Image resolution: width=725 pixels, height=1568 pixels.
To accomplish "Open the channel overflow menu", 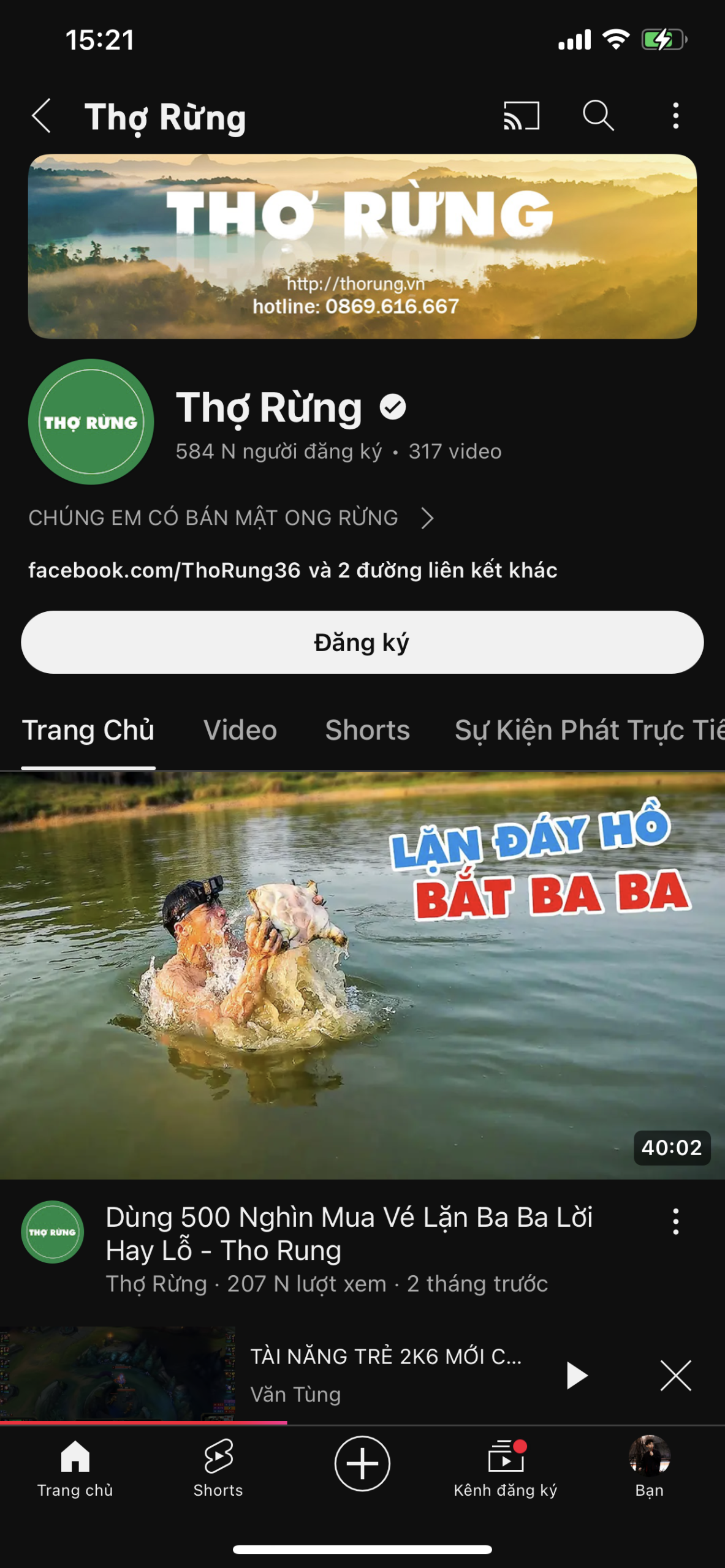I will point(675,116).
